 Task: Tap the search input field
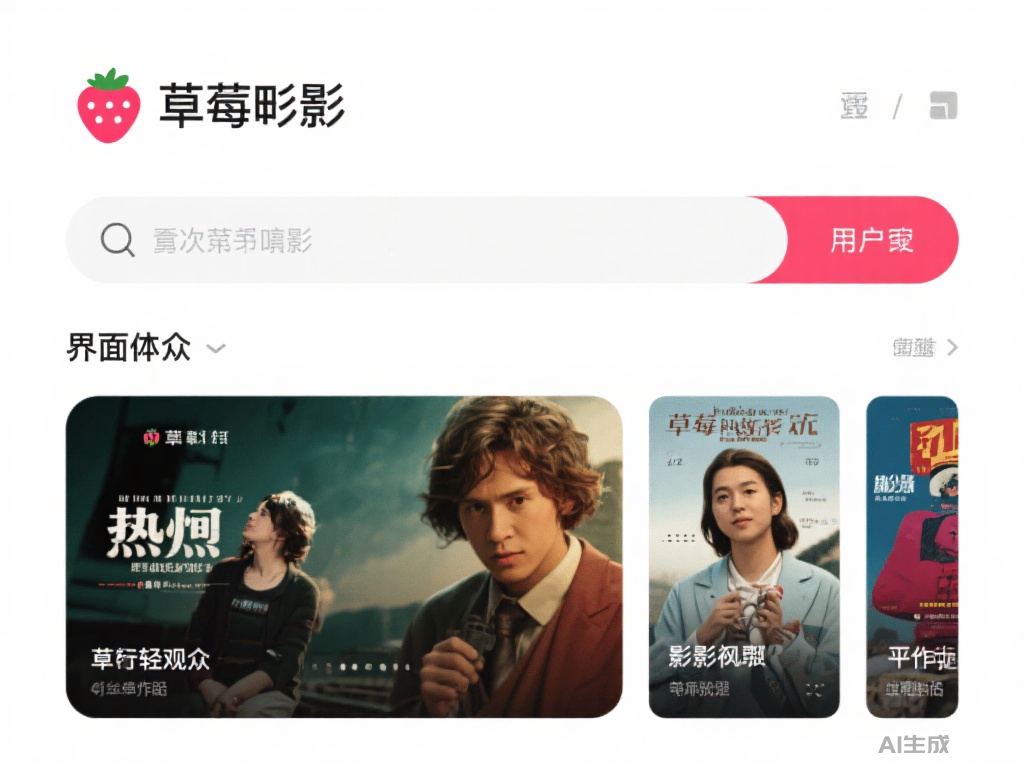click(430, 240)
